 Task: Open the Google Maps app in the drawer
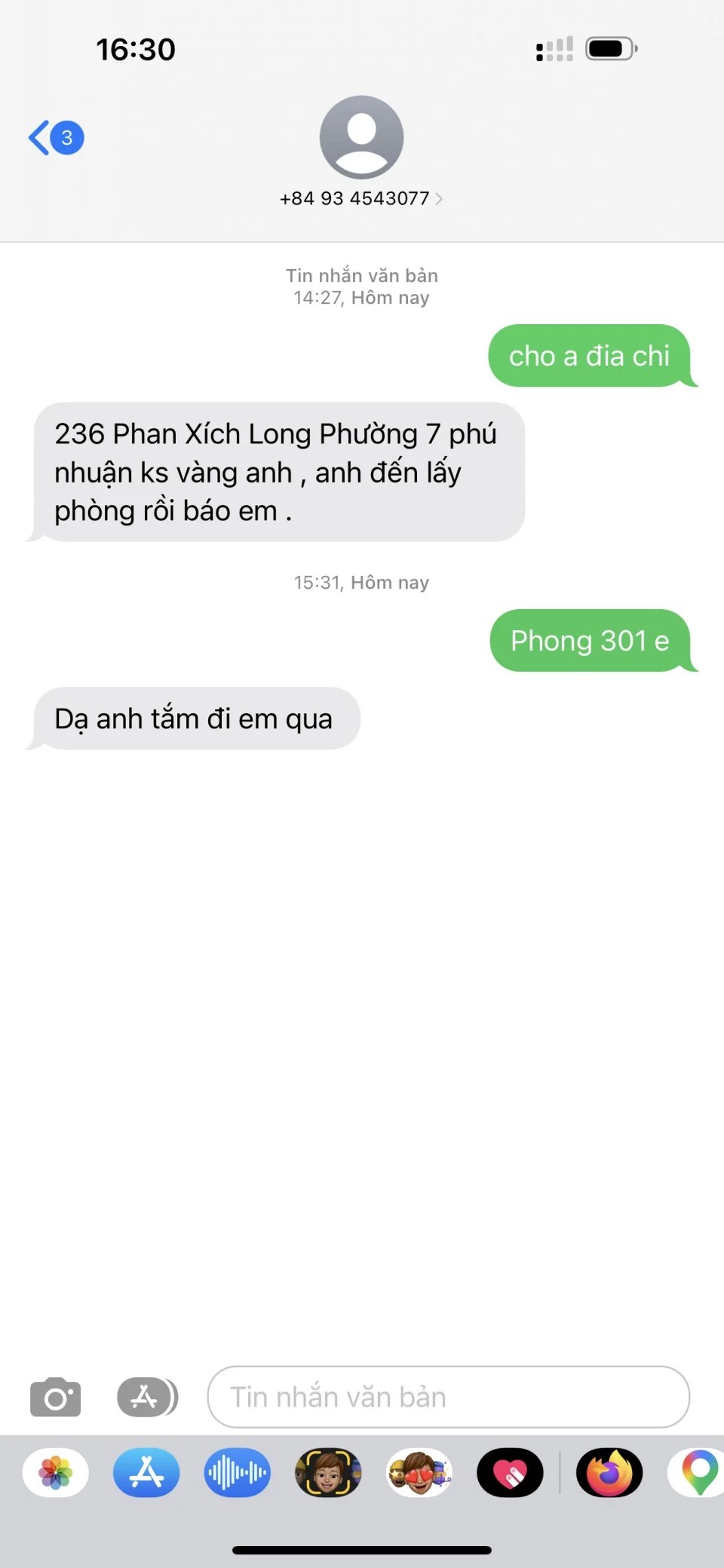tap(698, 1472)
